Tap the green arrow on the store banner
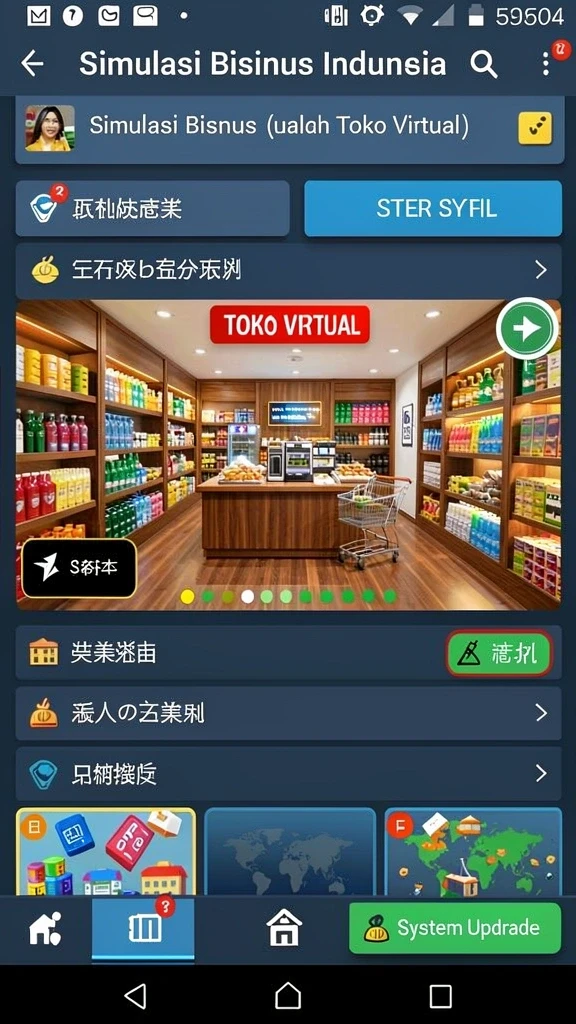 point(526,329)
